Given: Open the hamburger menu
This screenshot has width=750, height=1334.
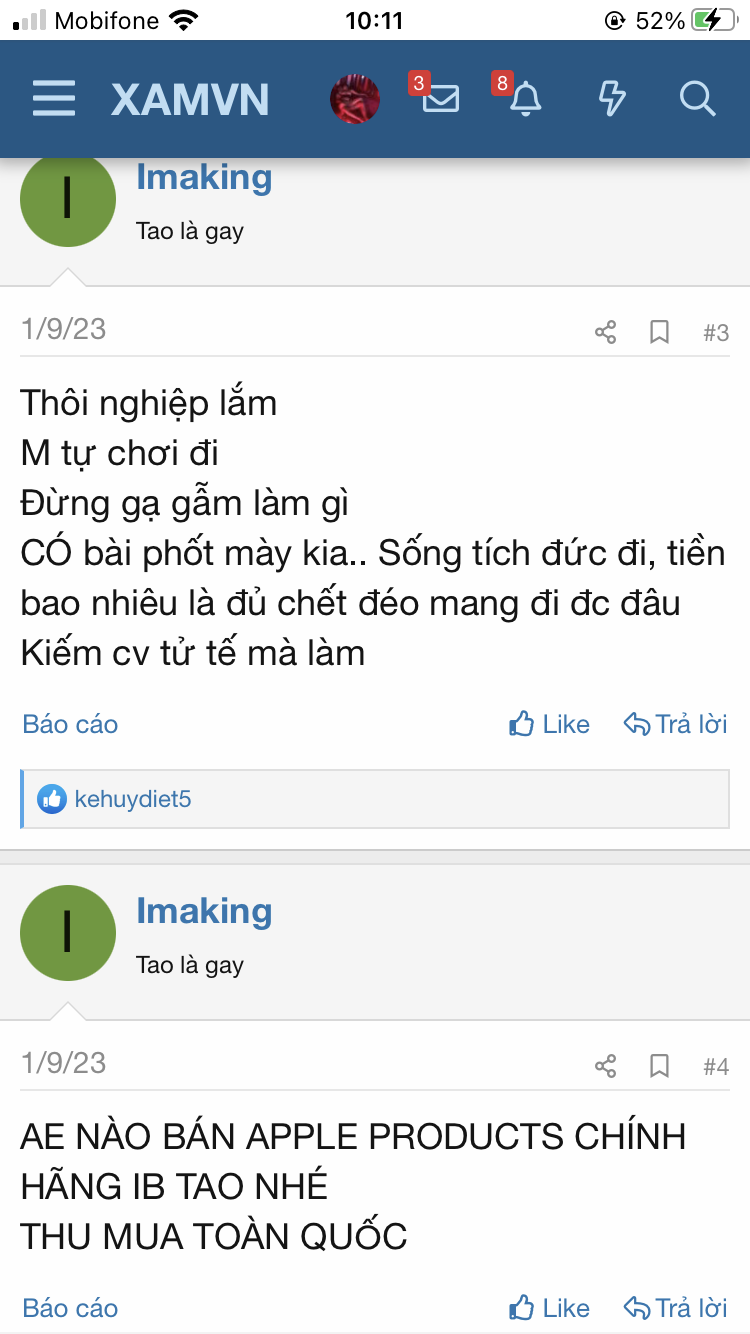Looking at the screenshot, I should point(54,99).
